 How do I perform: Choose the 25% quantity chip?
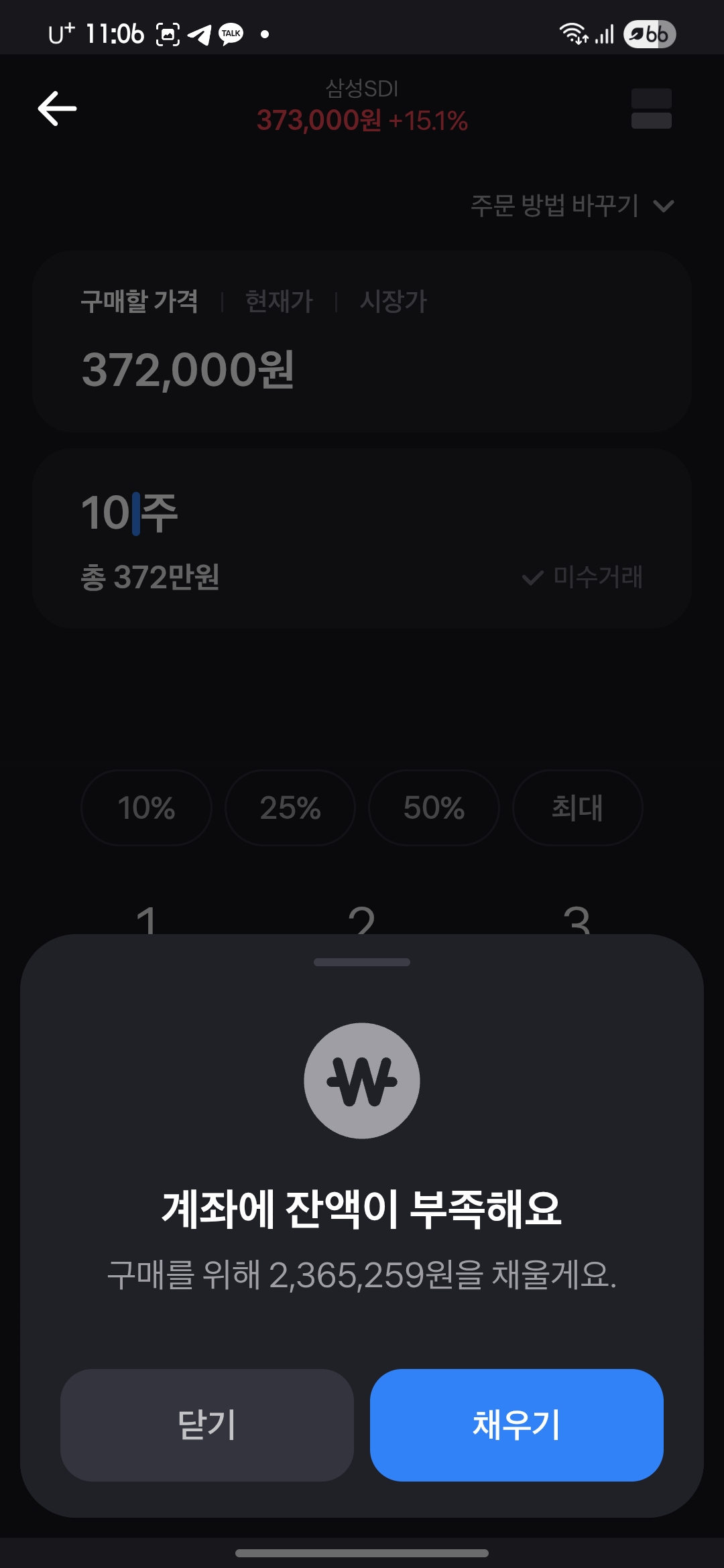click(290, 807)
